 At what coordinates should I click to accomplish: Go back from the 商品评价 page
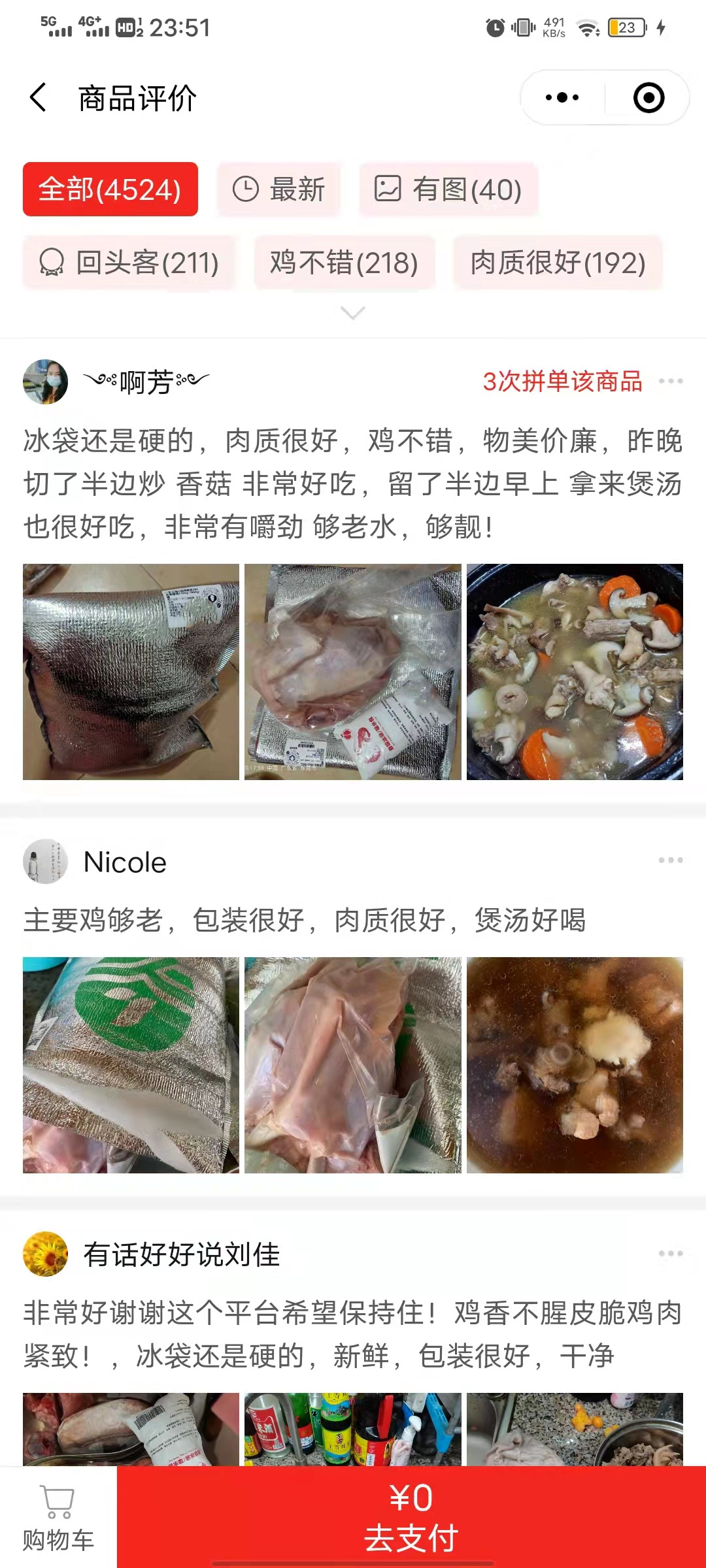point(39,98)
